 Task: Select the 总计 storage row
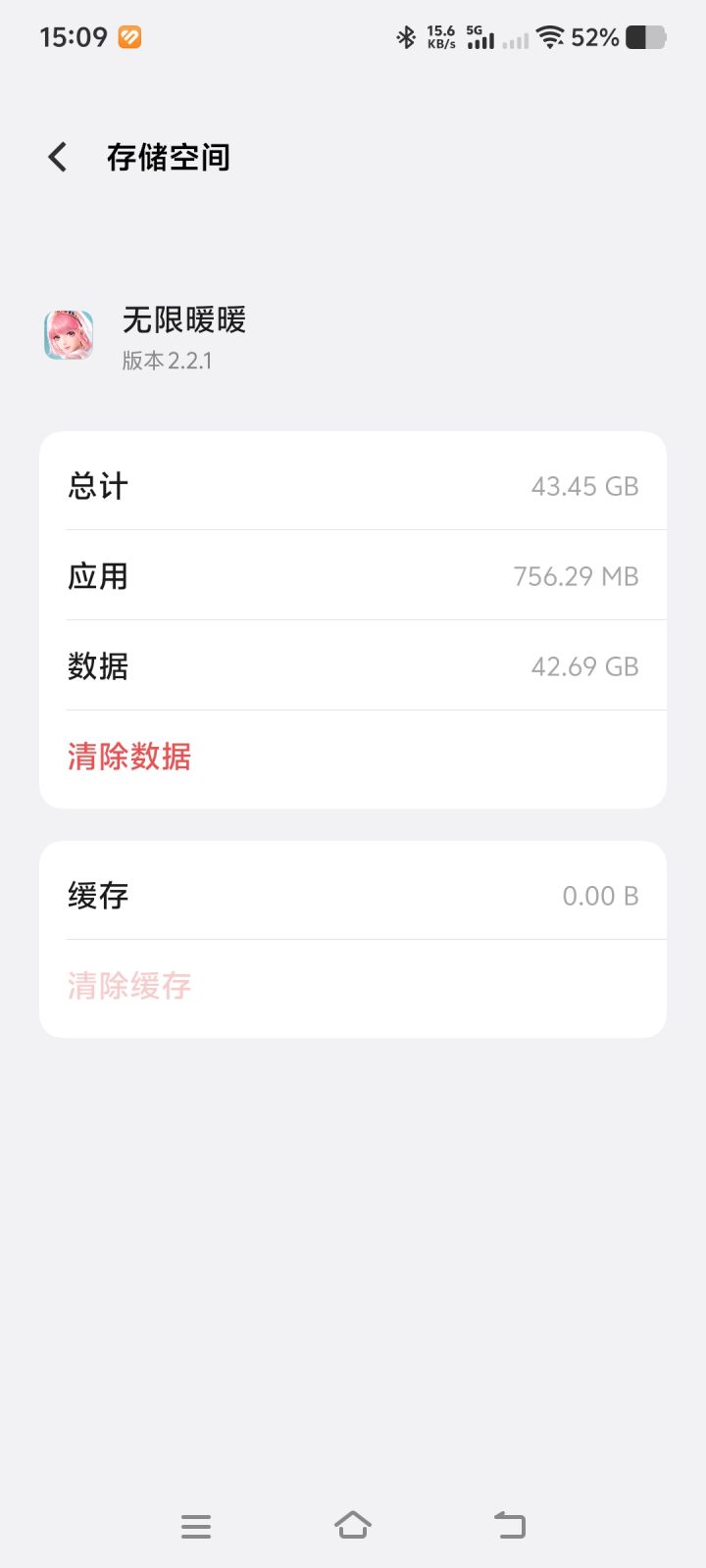[x=353, y=485]
